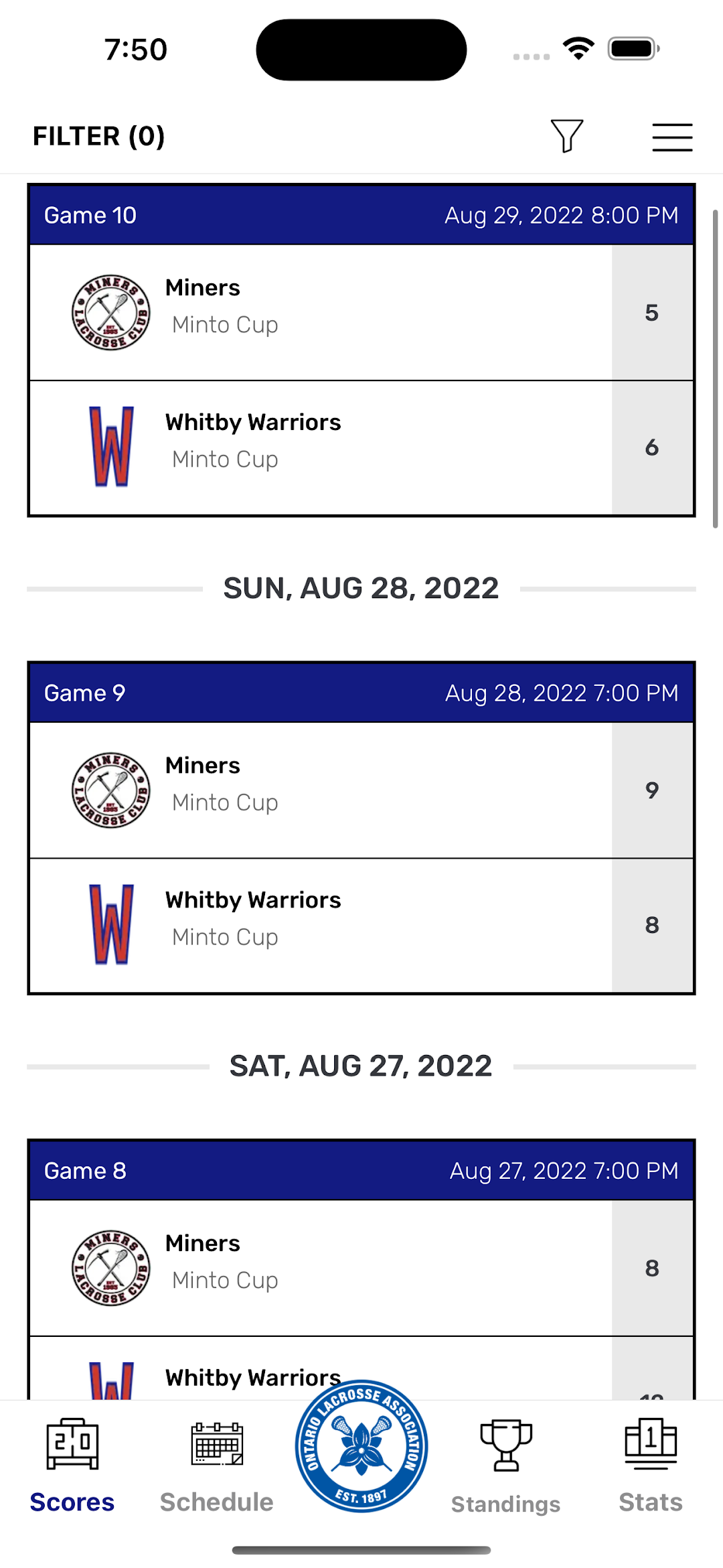Tap the Ontario Lacrosse Association center button
The image size is (723, 1568).
pos(361,1446)
